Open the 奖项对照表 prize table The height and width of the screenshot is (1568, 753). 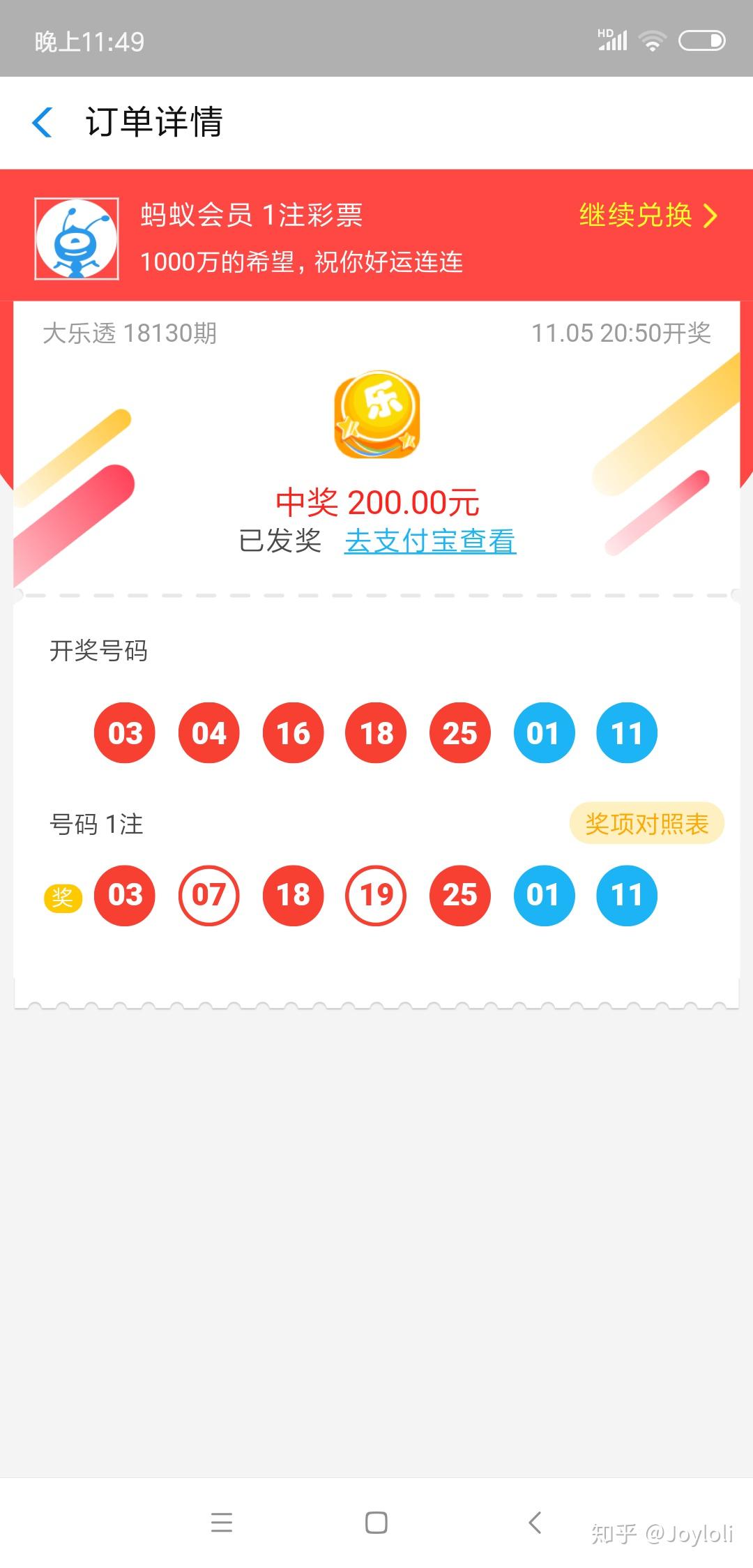tap(646, 824)
